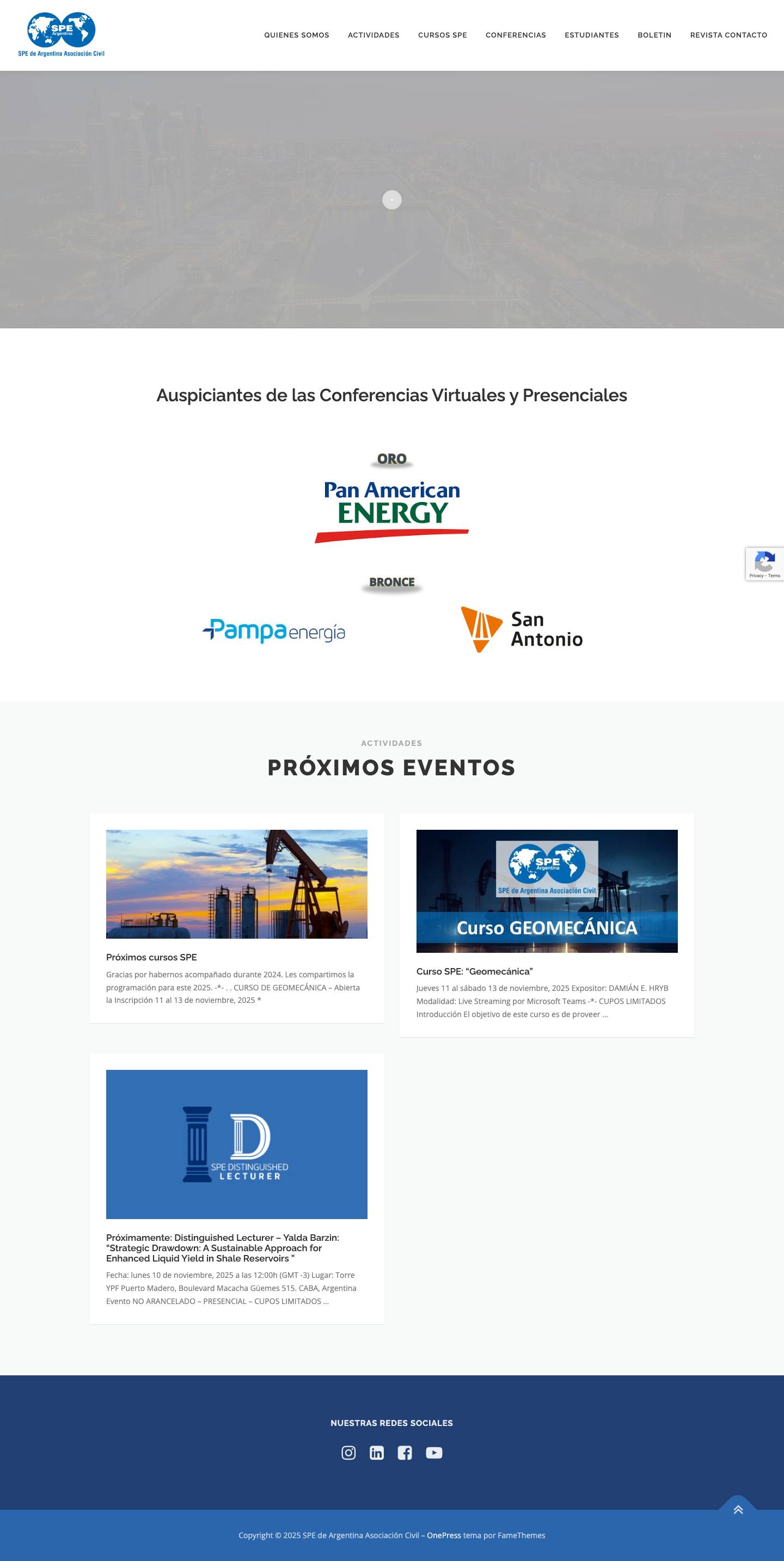784x1561 pixels.
Task: Open the BOLETIN page
Action: (x=653, y=35)
